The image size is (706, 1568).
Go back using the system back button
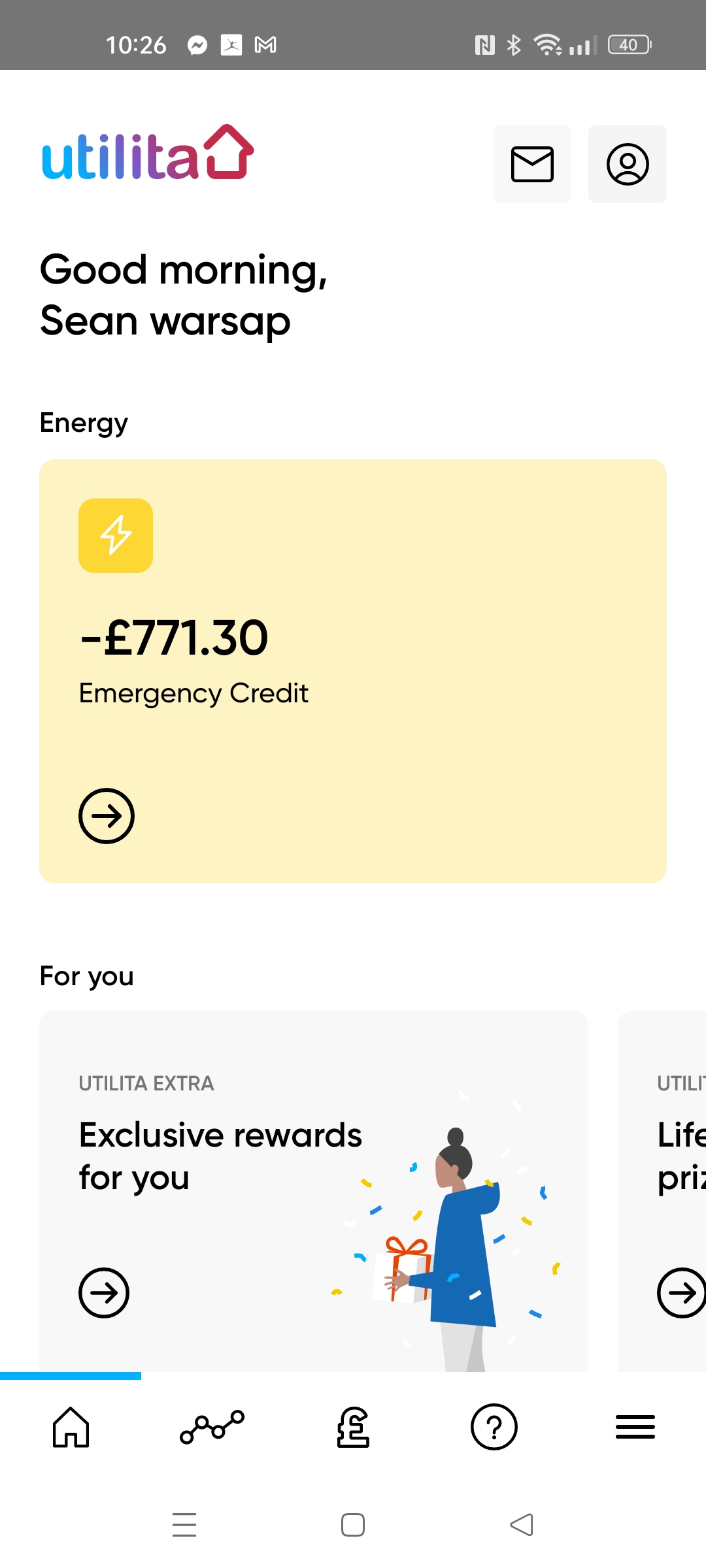[522, 1525]
